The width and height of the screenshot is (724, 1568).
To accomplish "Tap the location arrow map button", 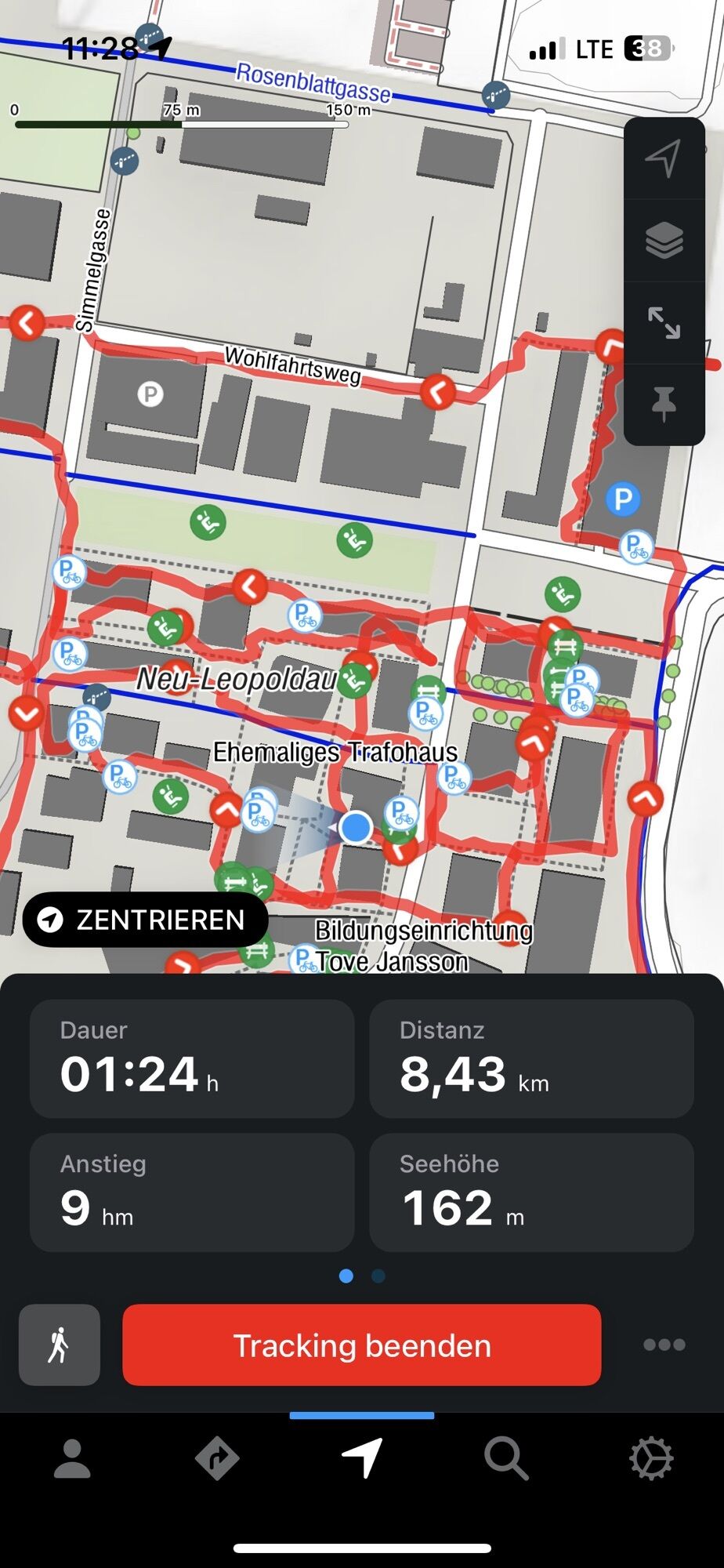I will coord(664,159).
